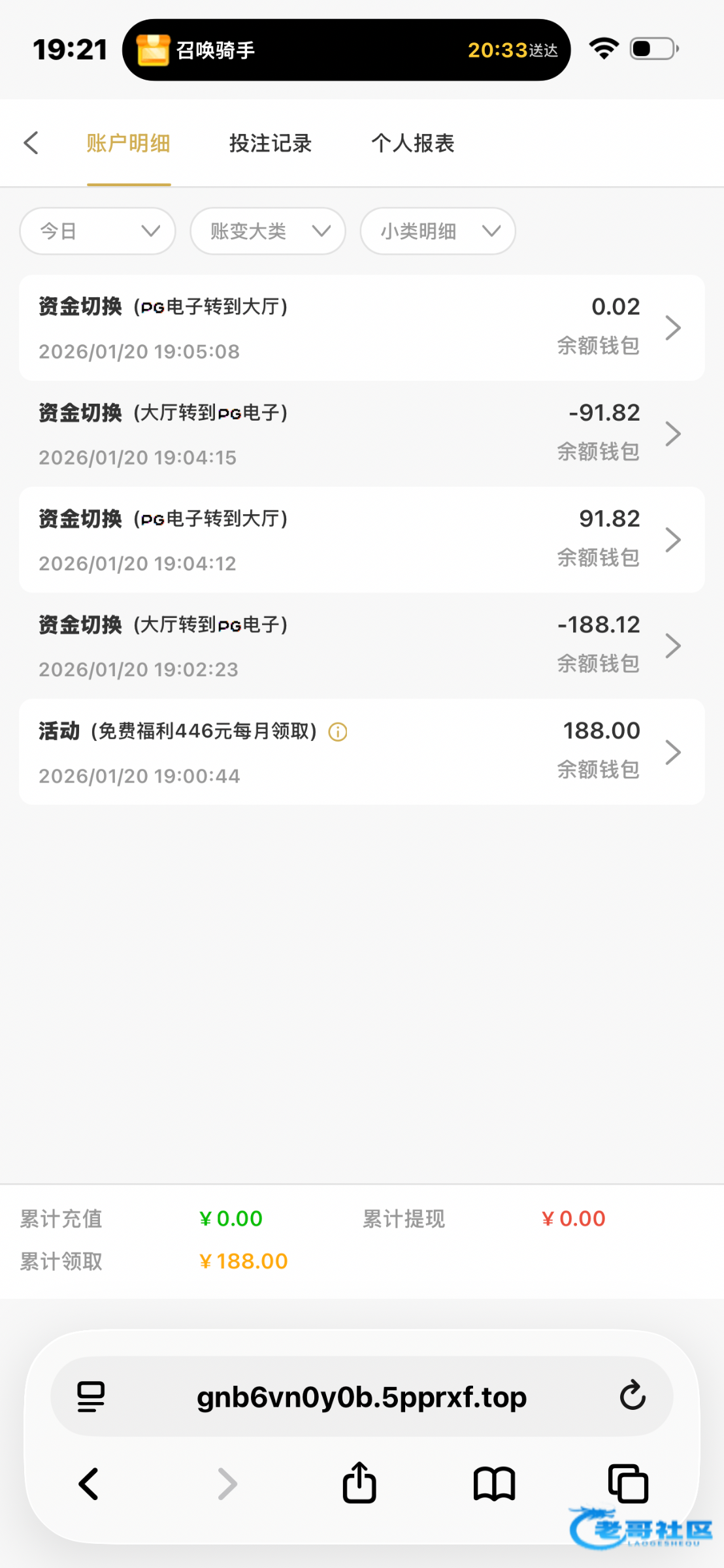Screen dimensions: 724x1568
Task: Reload the page in the browser
Action: point(632,1396)
